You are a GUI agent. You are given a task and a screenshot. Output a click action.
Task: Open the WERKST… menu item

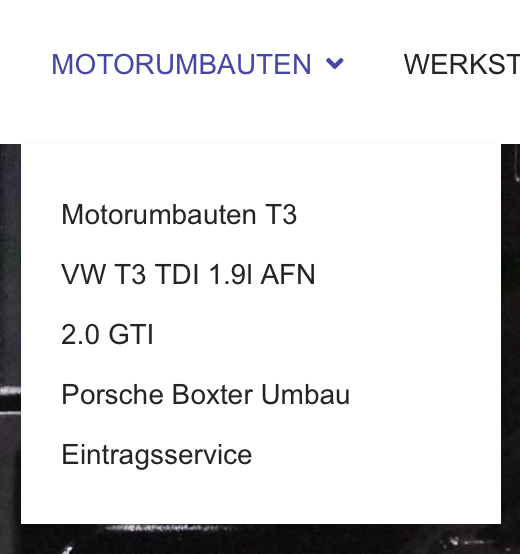pyautogui.click(x=462, y=64)
